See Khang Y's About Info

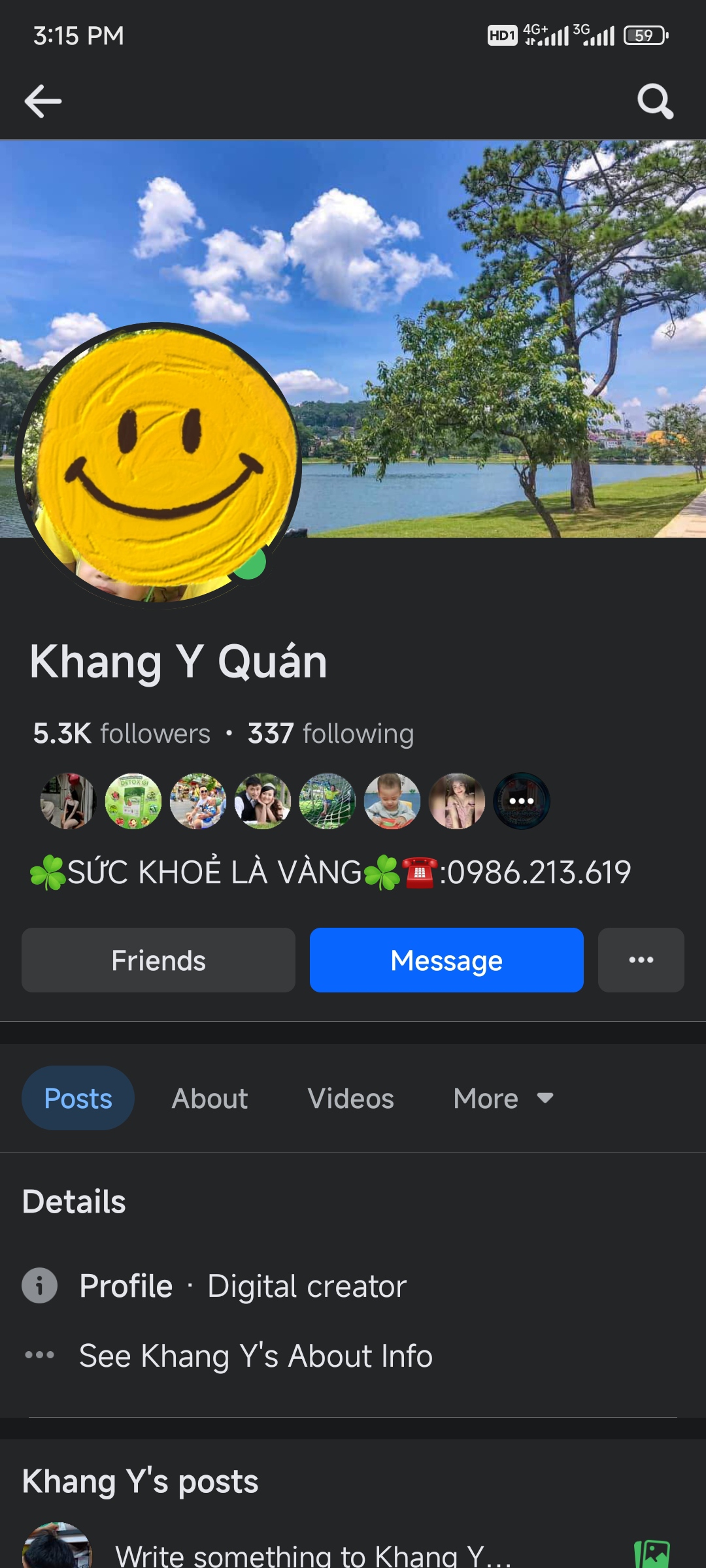pyautogui.click(x=256, y=1356)
